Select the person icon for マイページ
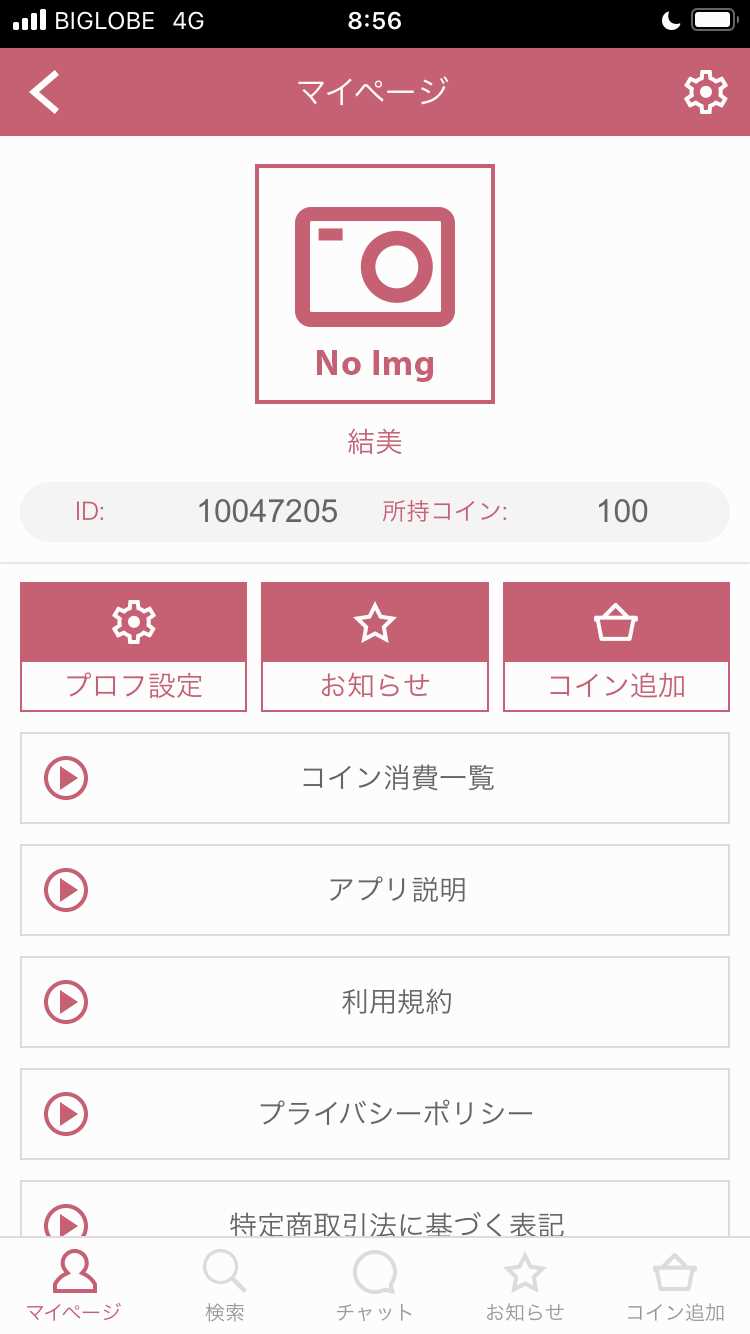Image resolution: width=750 pixels, height=1334 pixels. point(74,1271)
